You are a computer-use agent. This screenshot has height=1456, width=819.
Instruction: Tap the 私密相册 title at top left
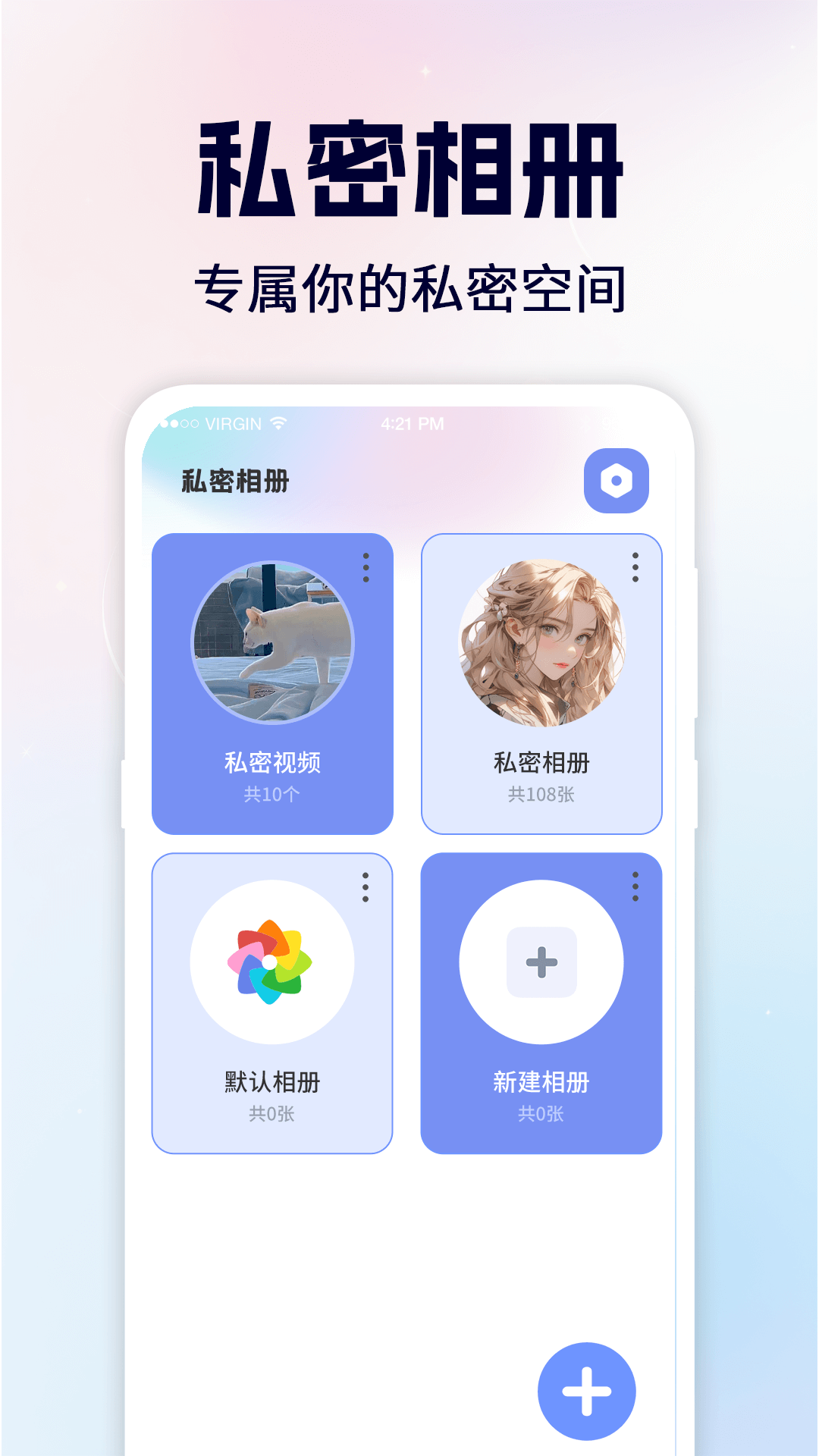point(237,480)
